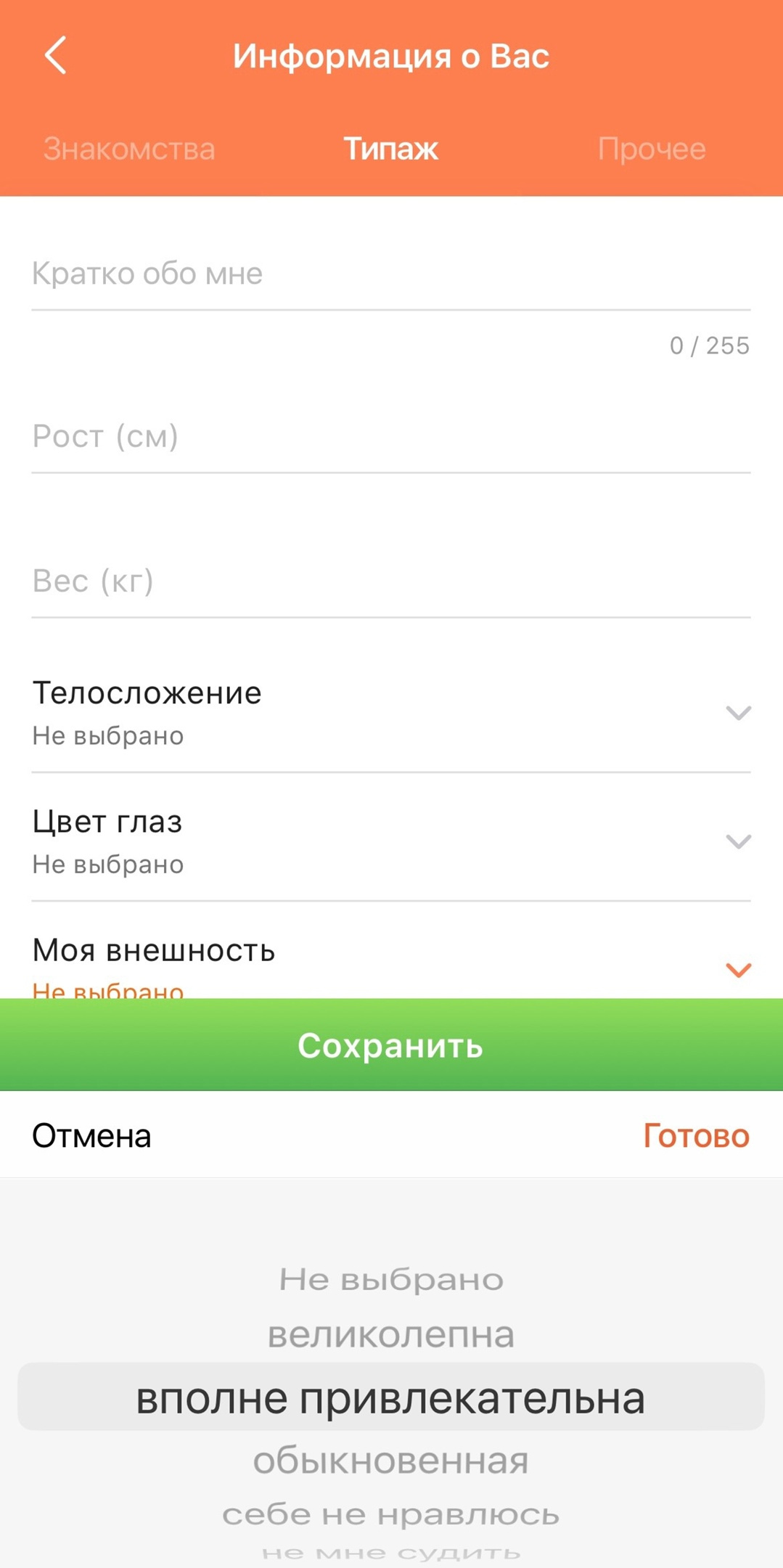Cancel the picker with Отмена
The image size is (783, 1568).
(x=91, y=1136)
